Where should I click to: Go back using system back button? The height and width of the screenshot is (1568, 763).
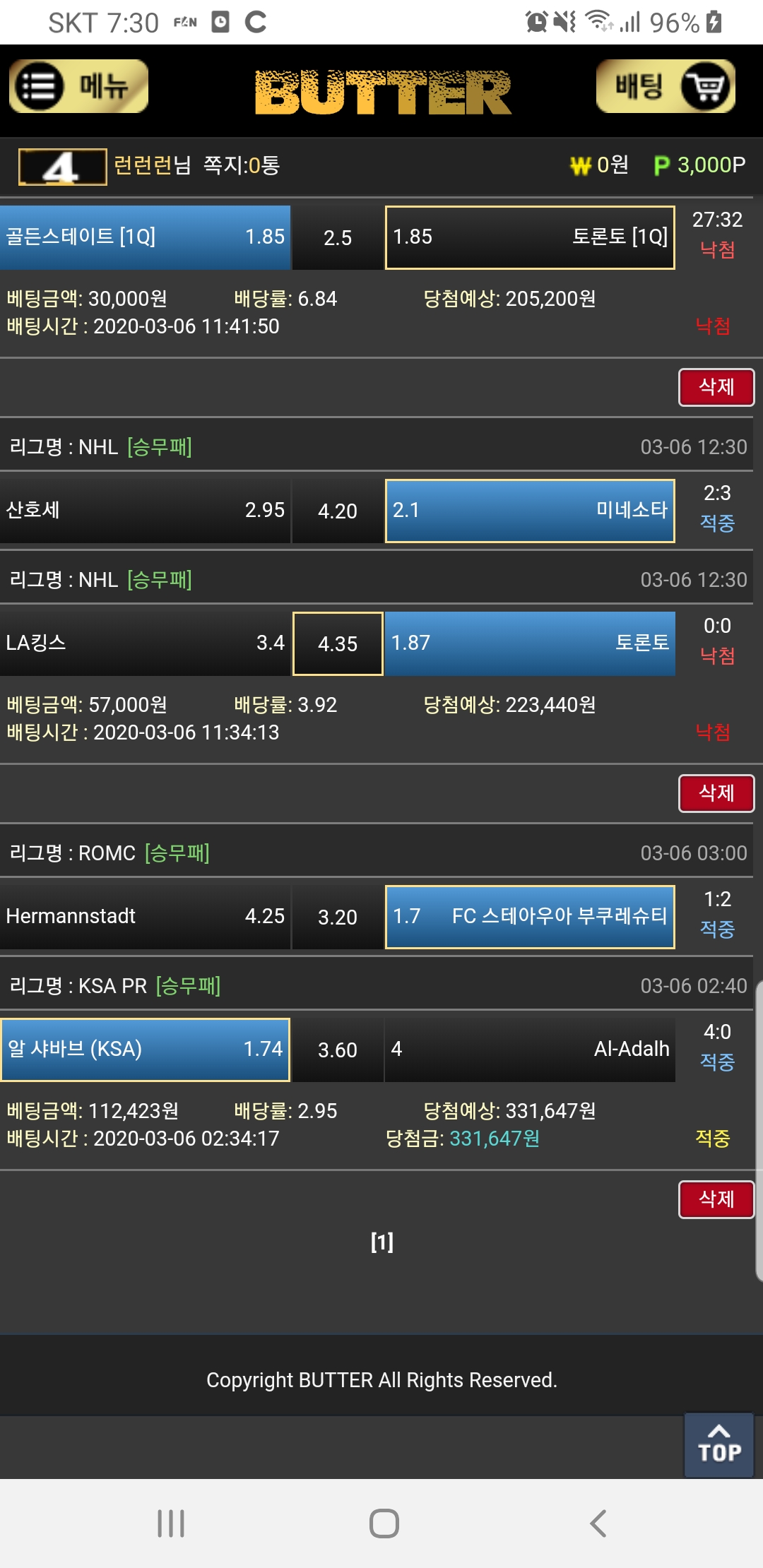[x=598, y=1524]
